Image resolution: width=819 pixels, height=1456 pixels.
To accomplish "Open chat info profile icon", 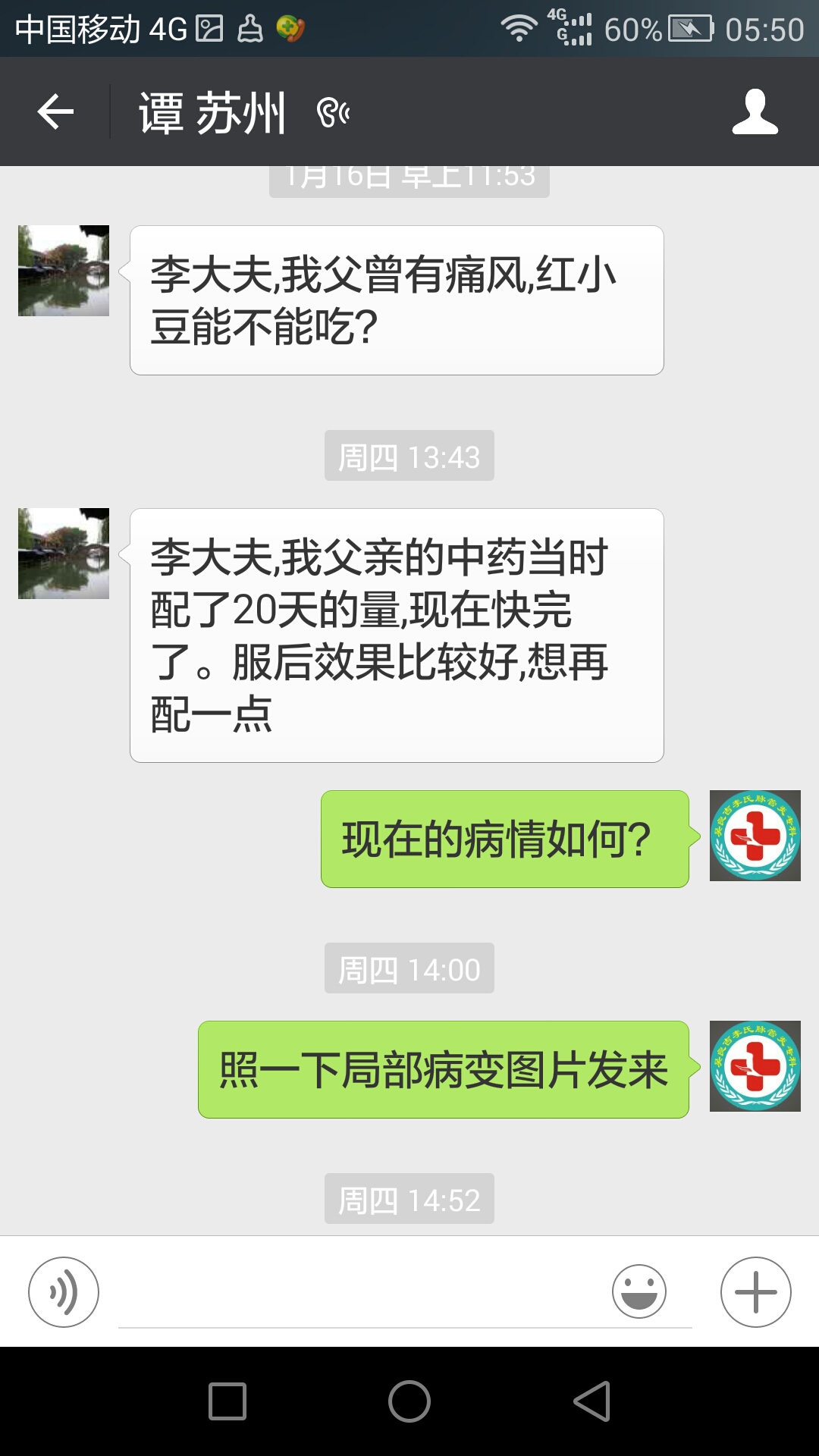I will [x=755, y=112].
